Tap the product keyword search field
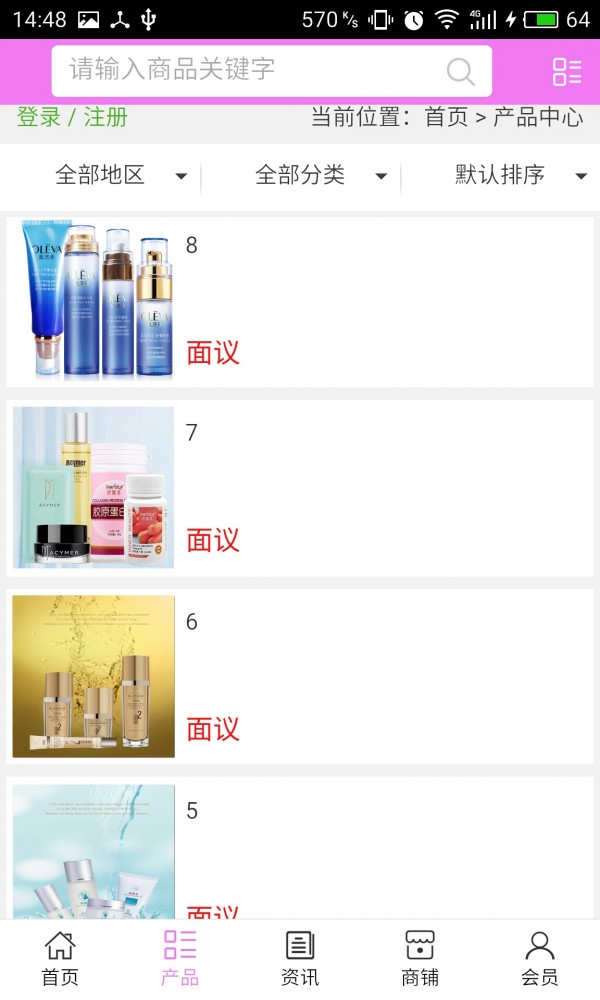Screen dimensions: 600x1000 pyautogui.click(x=250, y=70)
